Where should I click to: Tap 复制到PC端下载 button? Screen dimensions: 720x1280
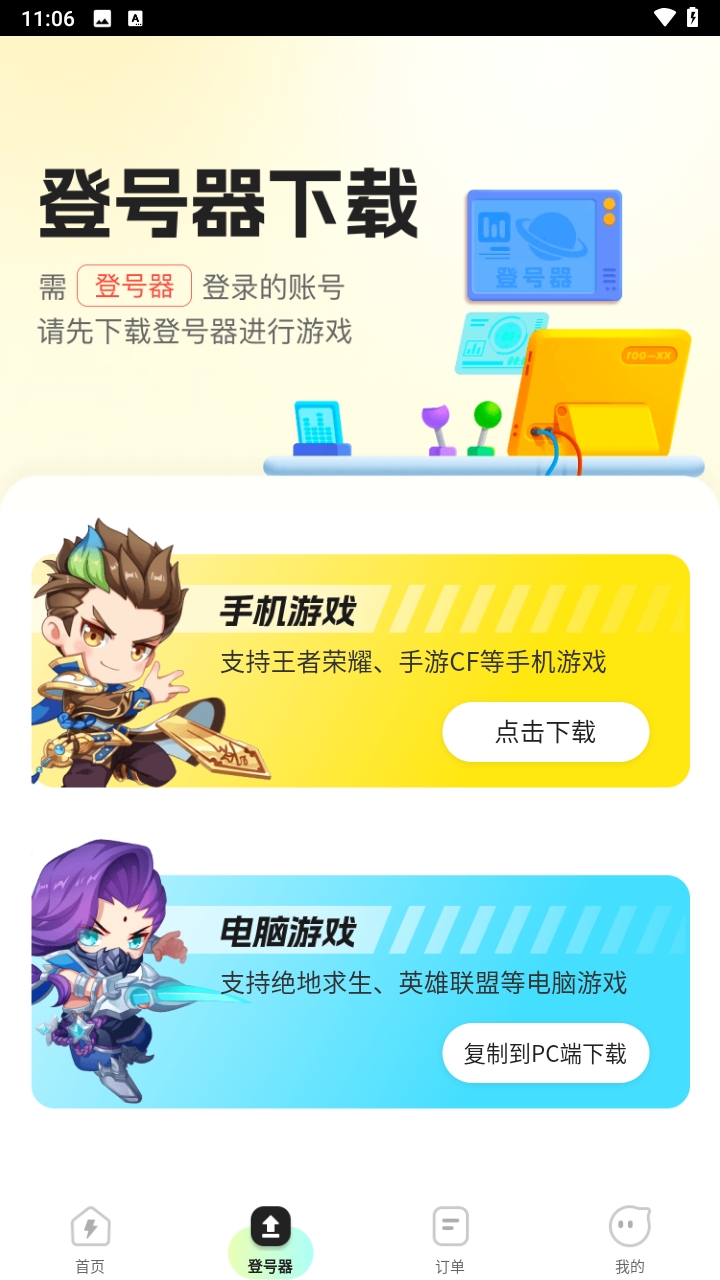click(546, 1053)
